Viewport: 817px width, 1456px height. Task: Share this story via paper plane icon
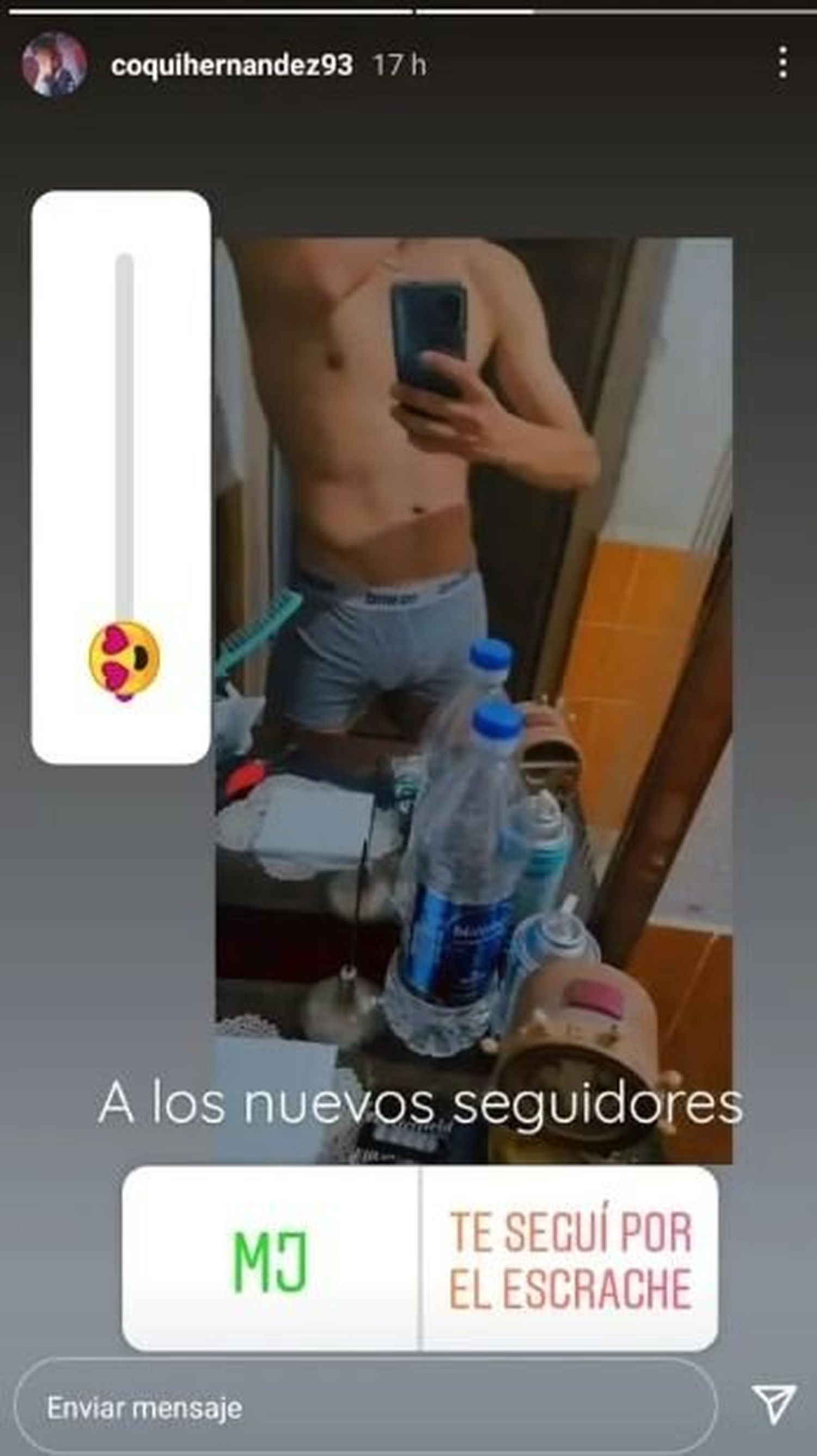click(775, 1405)
